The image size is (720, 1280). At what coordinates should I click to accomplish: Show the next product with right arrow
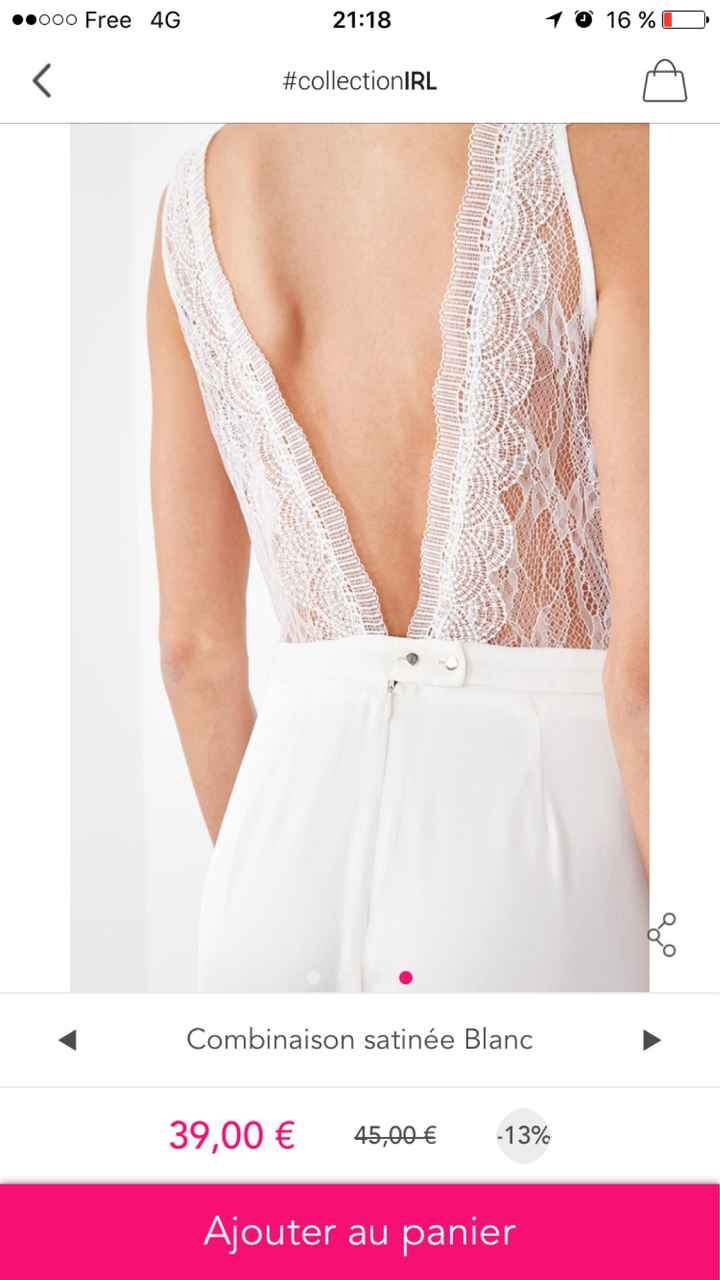point(652,1040)
